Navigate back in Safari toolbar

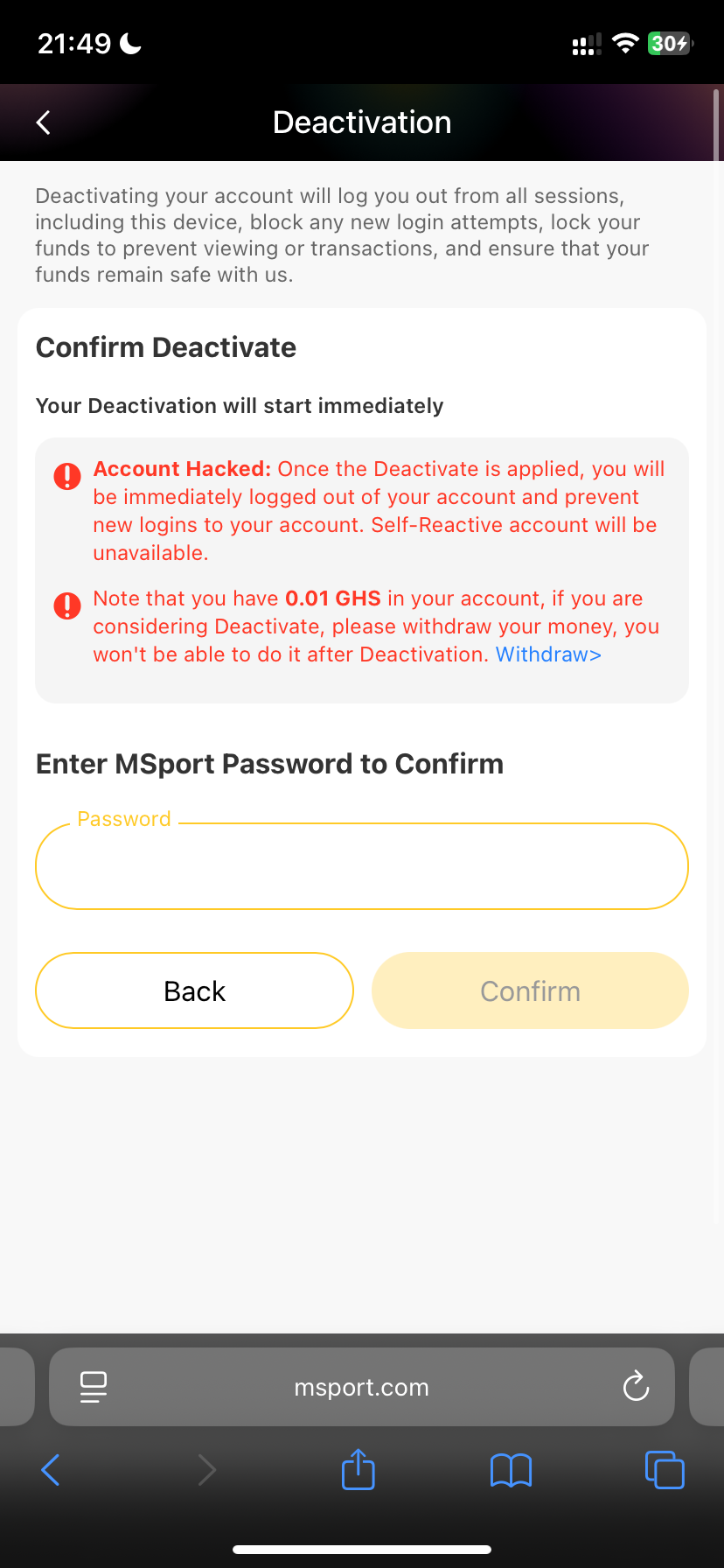click(51, 1470)
